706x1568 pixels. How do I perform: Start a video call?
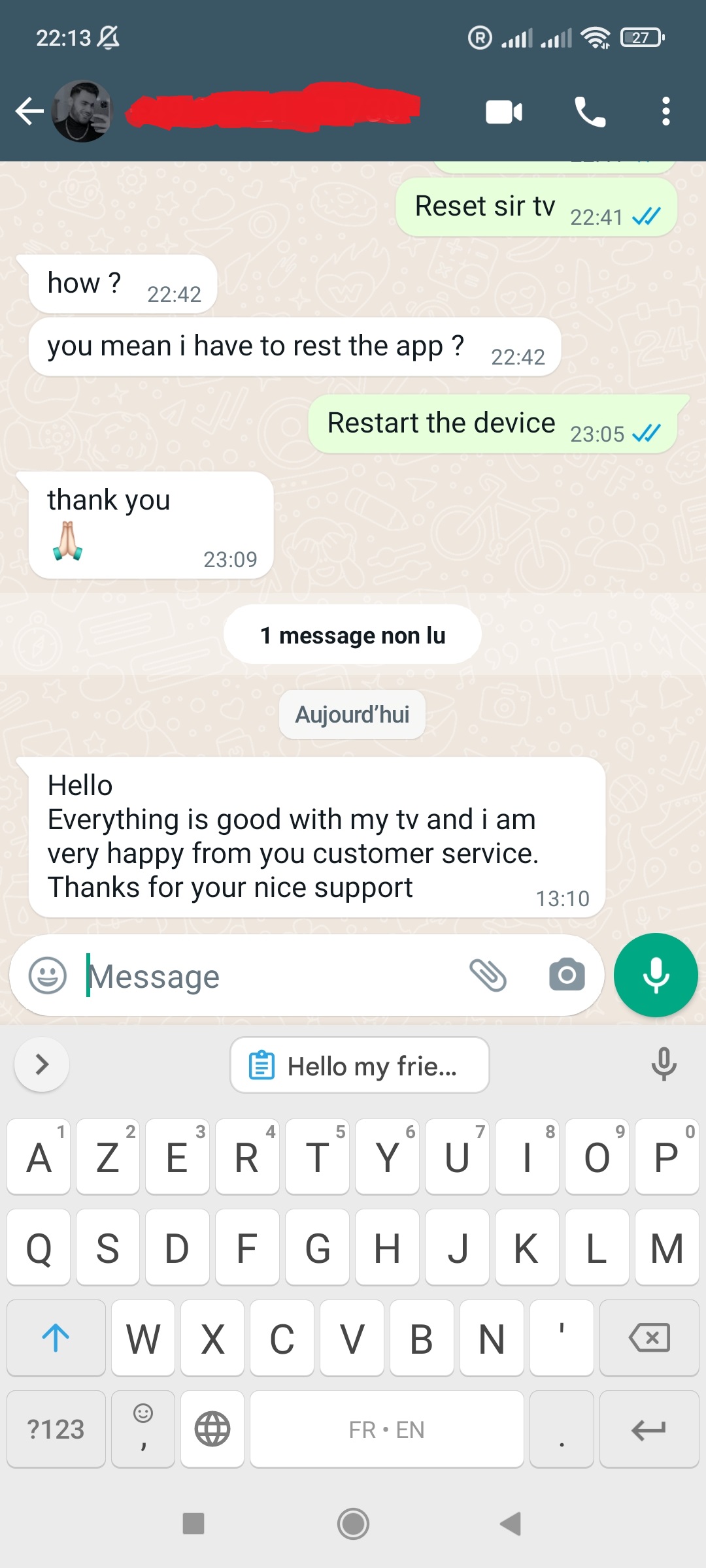503,112
